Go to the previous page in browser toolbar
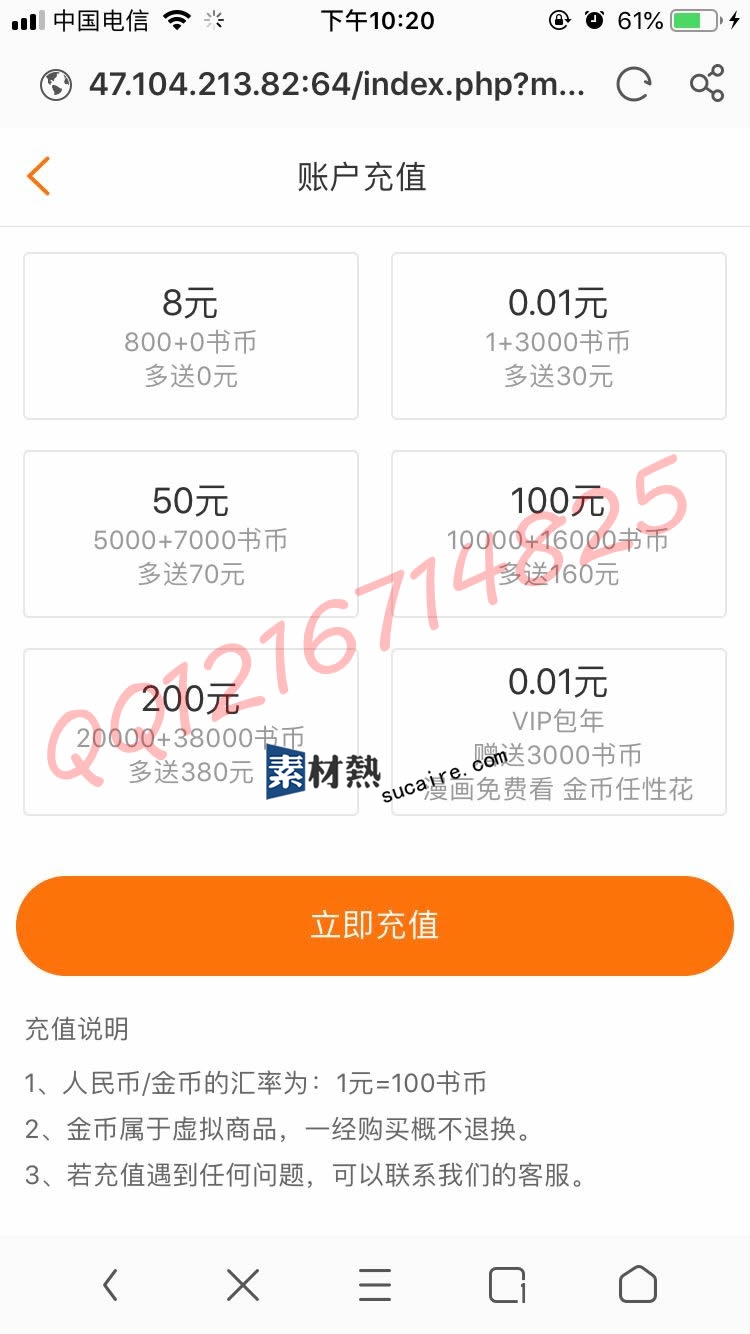 (111, 1284)
